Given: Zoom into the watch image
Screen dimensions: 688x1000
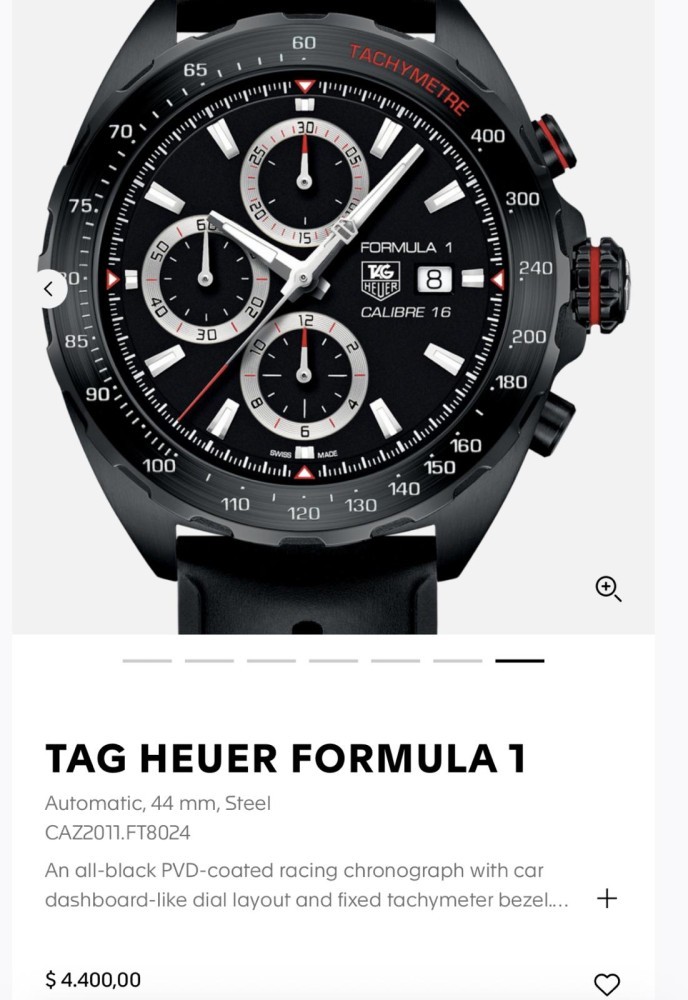Looking at the screenshot, I should [x=608, y=589].
